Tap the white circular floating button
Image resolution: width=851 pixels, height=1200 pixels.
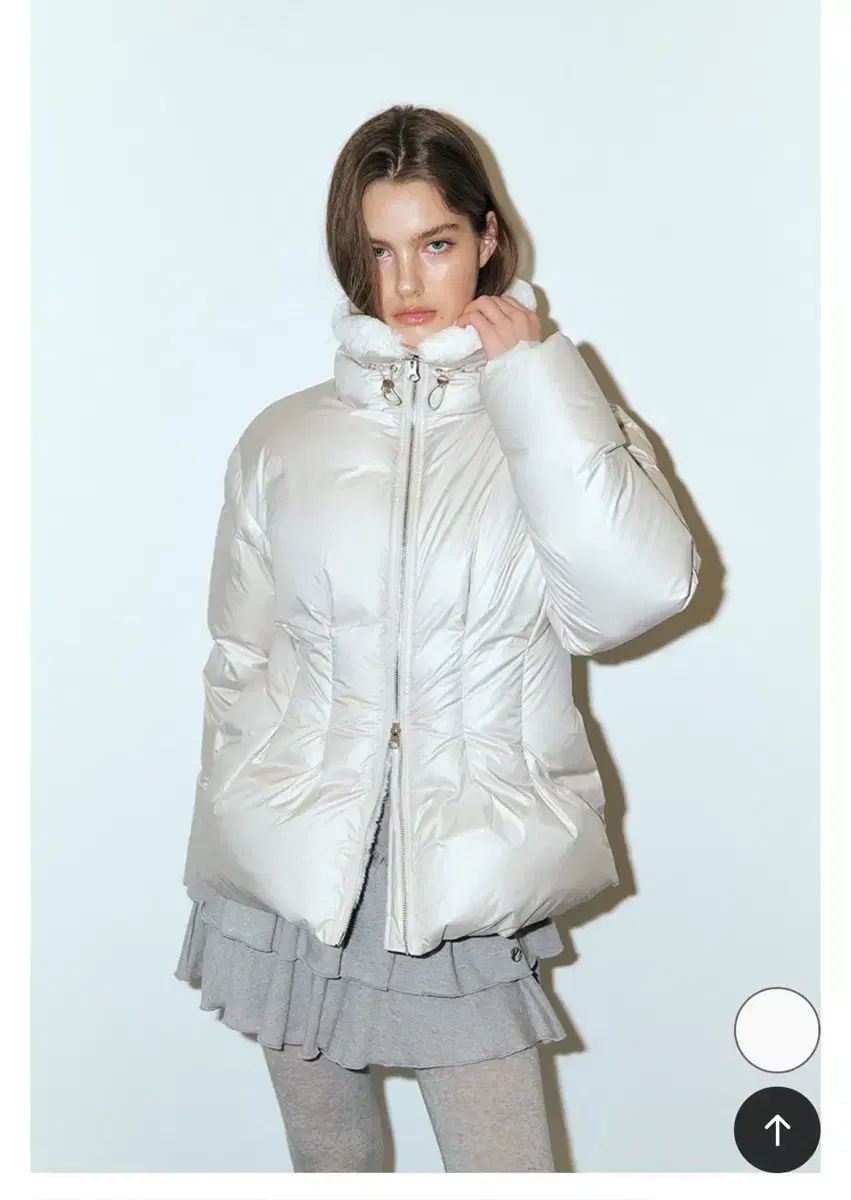(777, 1030)
